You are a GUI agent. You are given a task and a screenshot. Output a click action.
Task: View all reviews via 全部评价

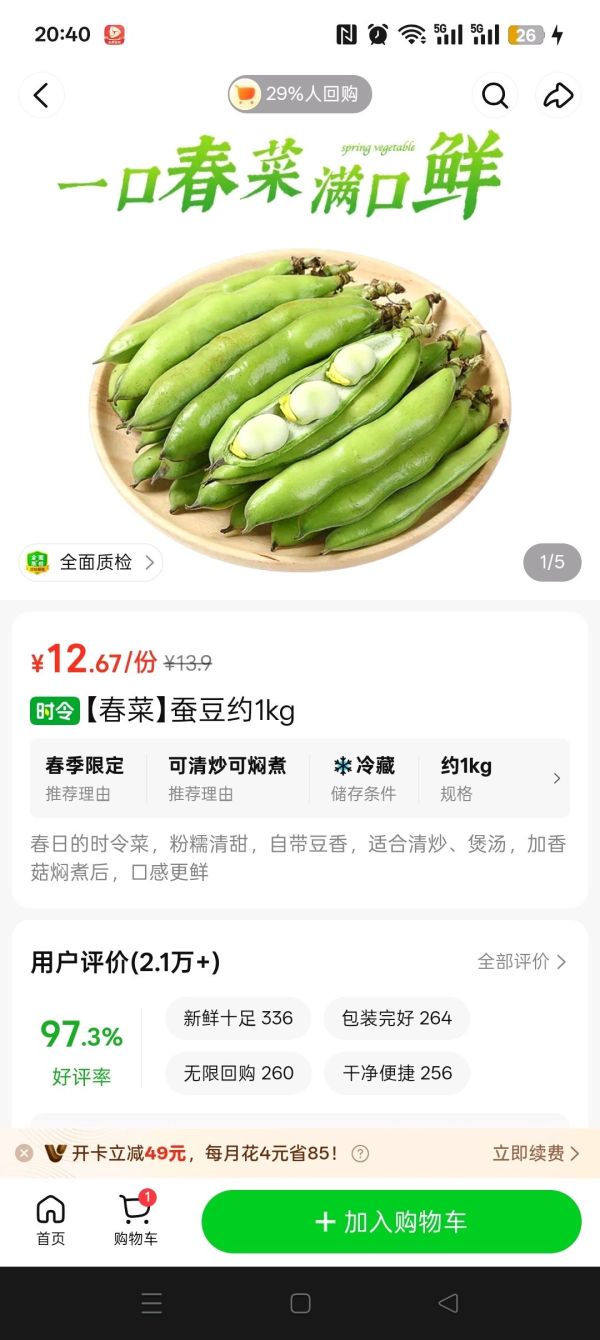click(x=521, y=961)
